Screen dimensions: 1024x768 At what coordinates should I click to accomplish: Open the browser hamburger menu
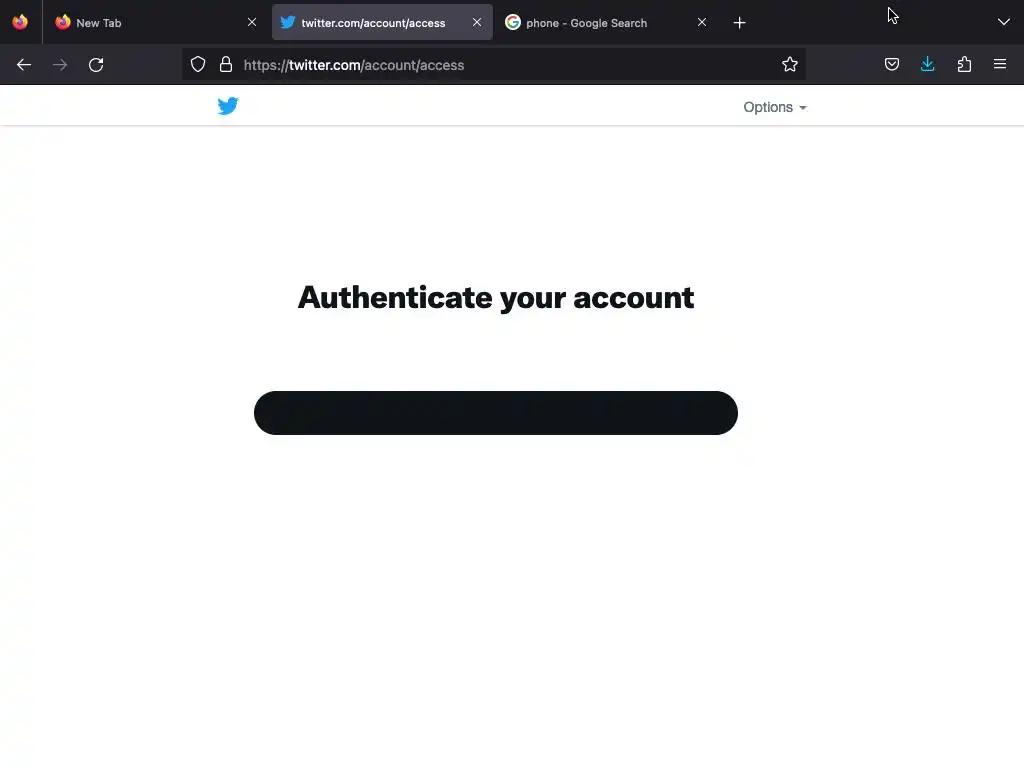(1000, 64)
